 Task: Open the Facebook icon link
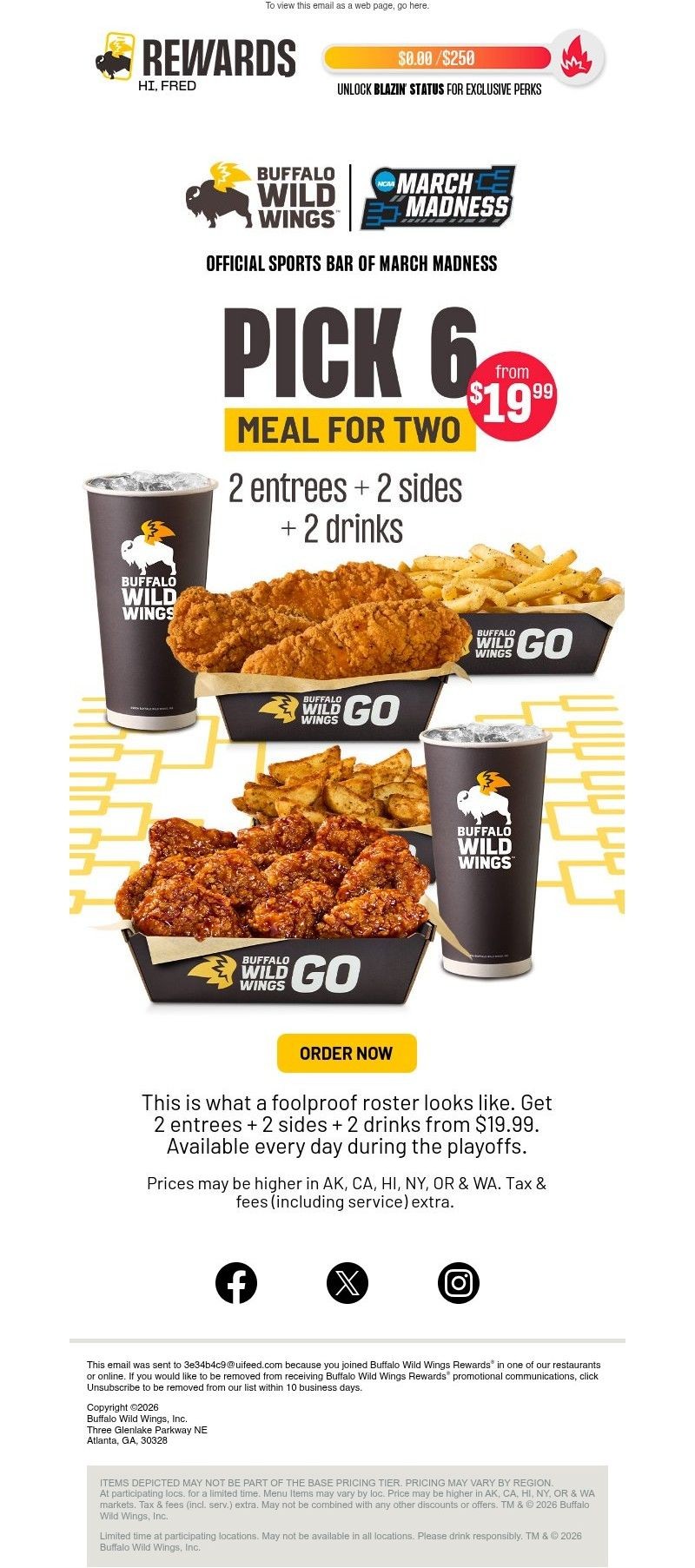(x=236, y=1282)
